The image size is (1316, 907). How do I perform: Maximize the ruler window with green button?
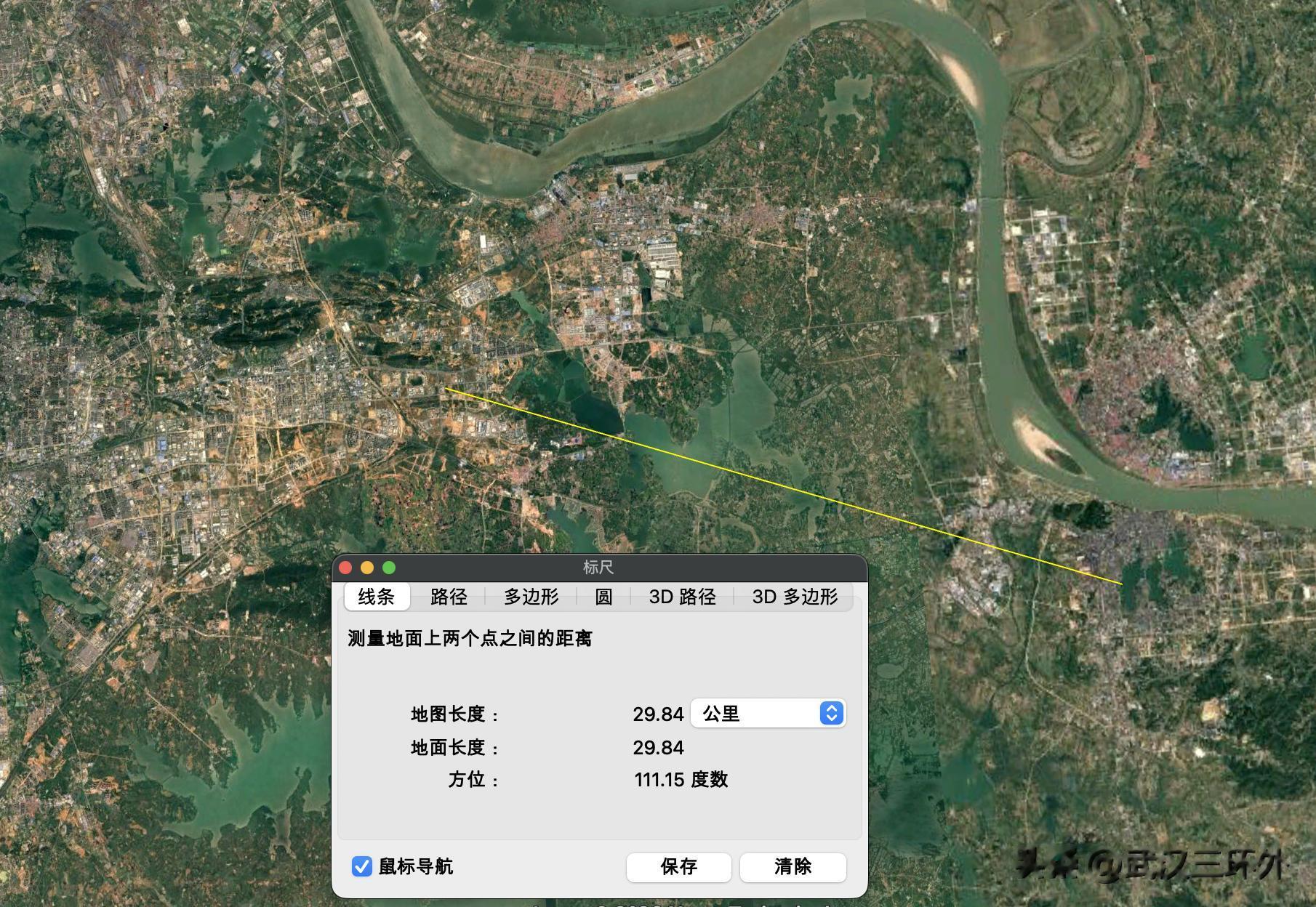pyautogui.click(x=389, y=568)
